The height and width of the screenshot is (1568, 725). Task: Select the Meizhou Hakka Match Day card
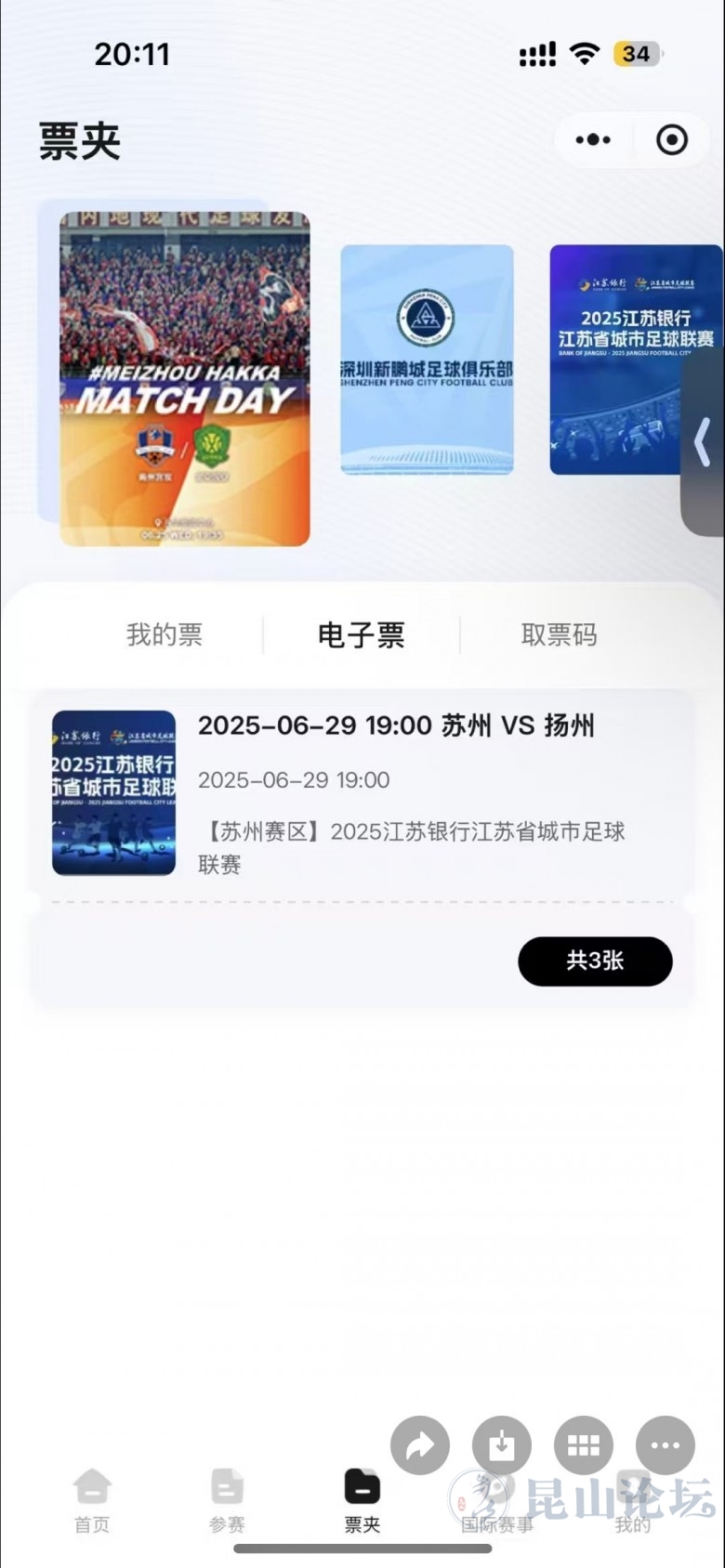tap(185, 378)
